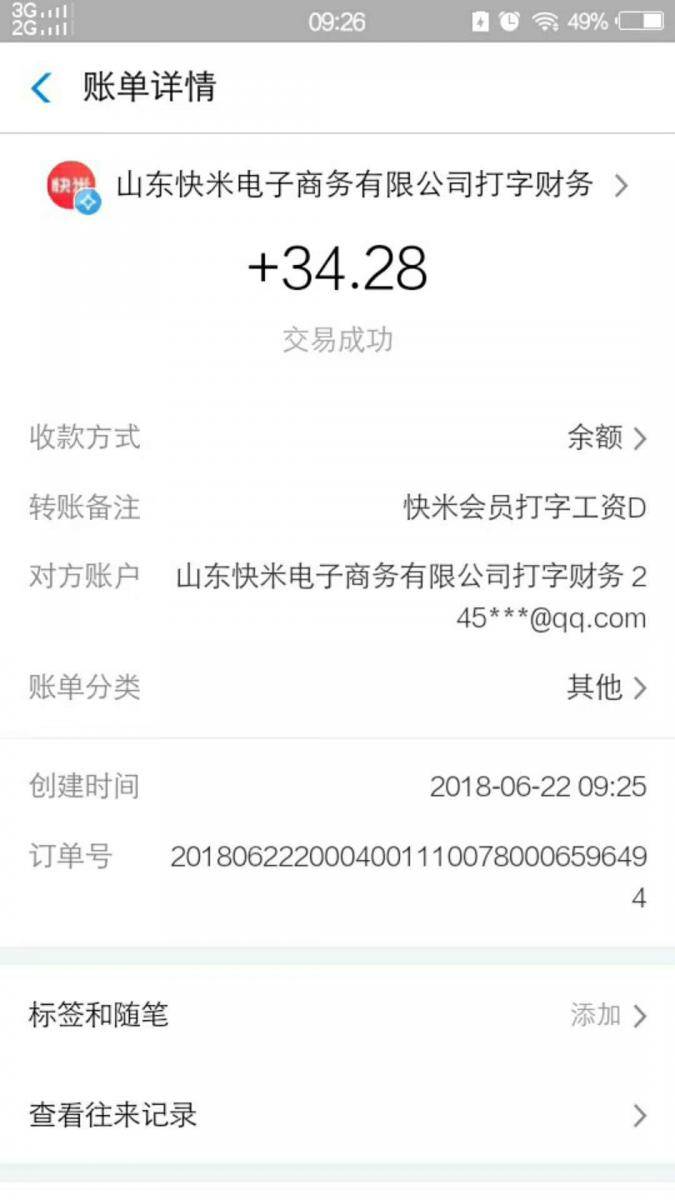The image size is (675, 1200).
Task: Open 查看往来记录 transaction history
Action: [337, 1114]
